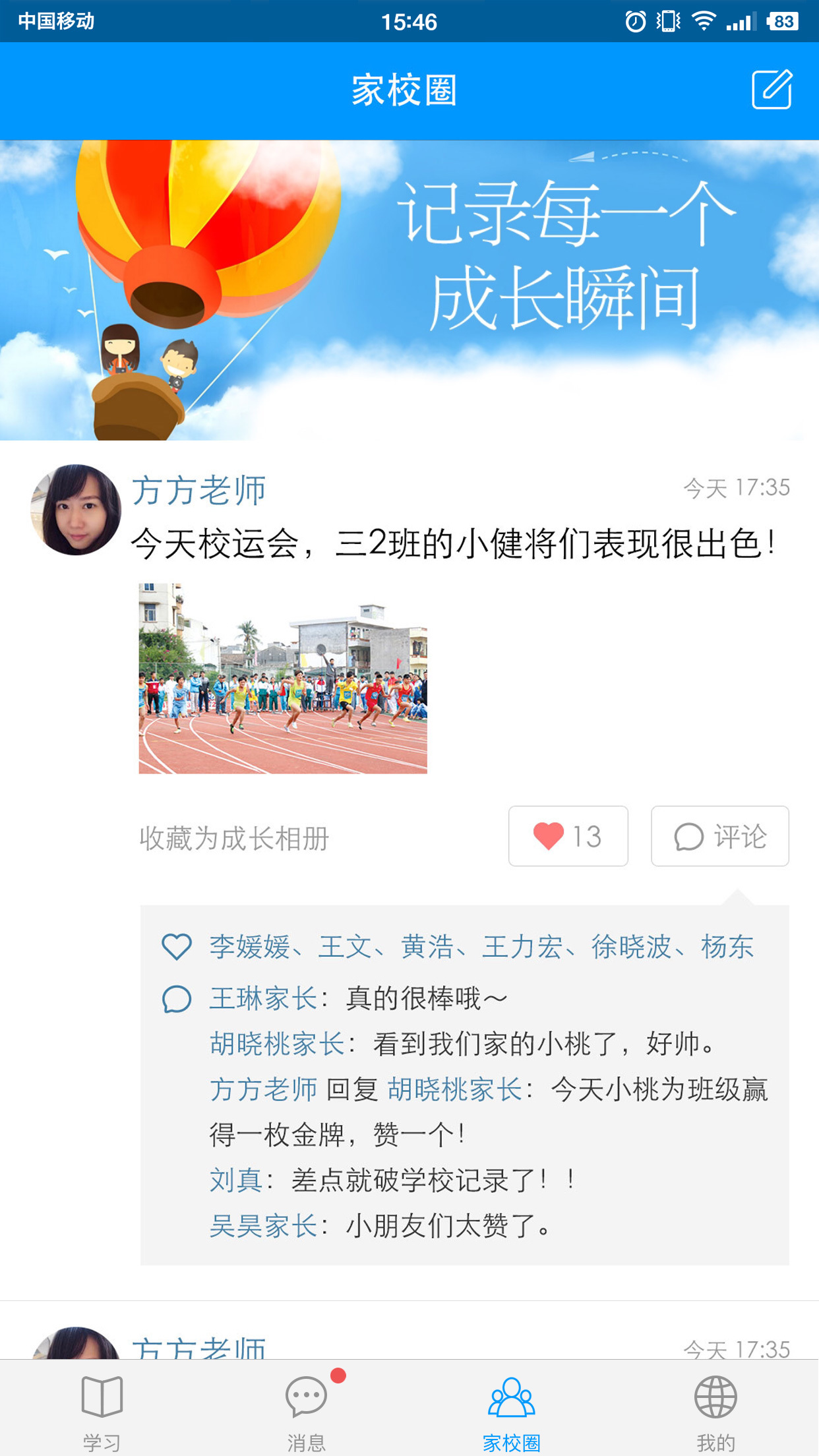Open 刘真's name in comments
This screenshot has width=819, height=1456.
click(x=236, y=1180)
